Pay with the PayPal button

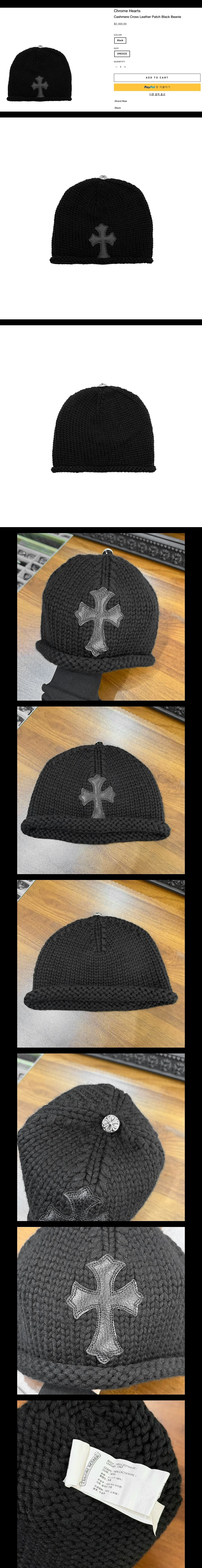tap(157, 87)
